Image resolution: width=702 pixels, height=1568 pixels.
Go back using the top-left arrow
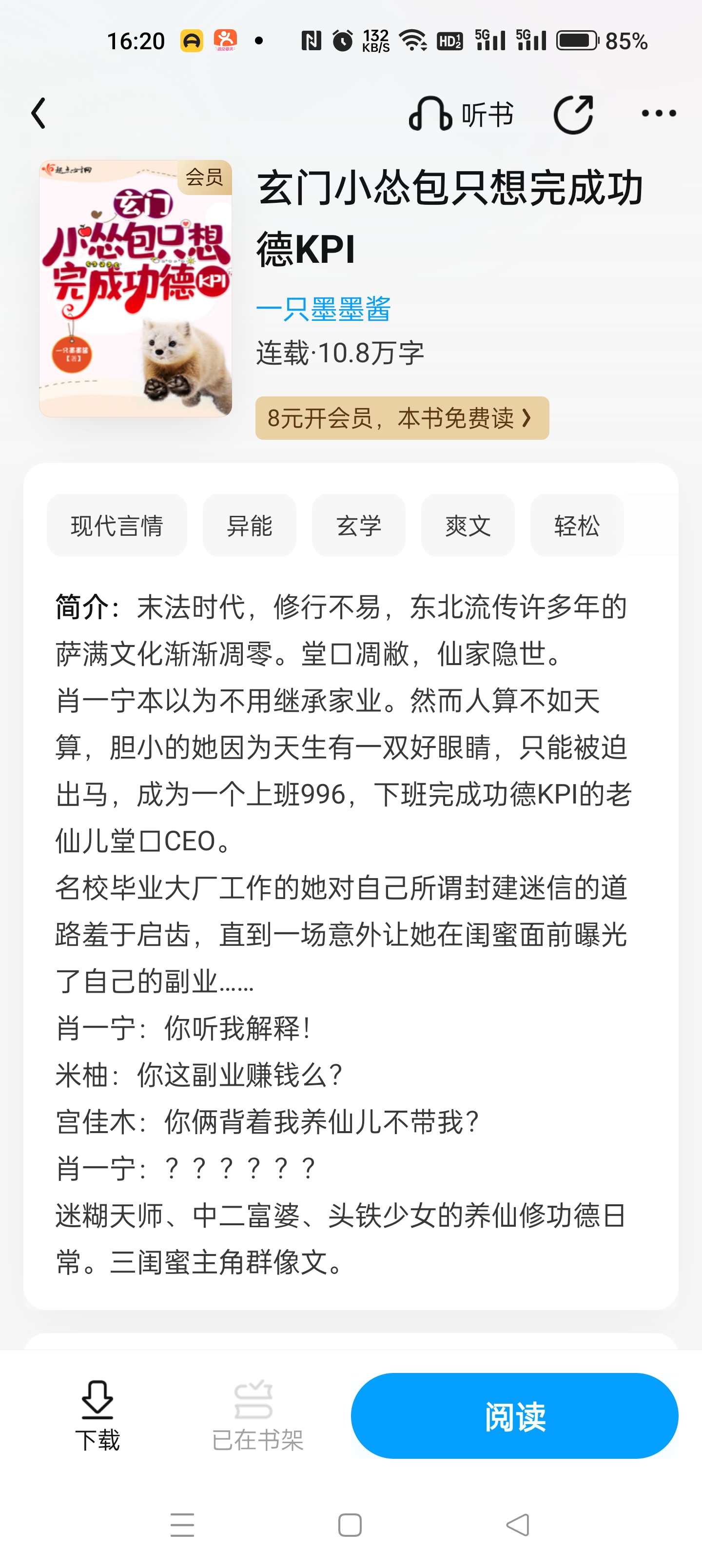pos(39,113)
